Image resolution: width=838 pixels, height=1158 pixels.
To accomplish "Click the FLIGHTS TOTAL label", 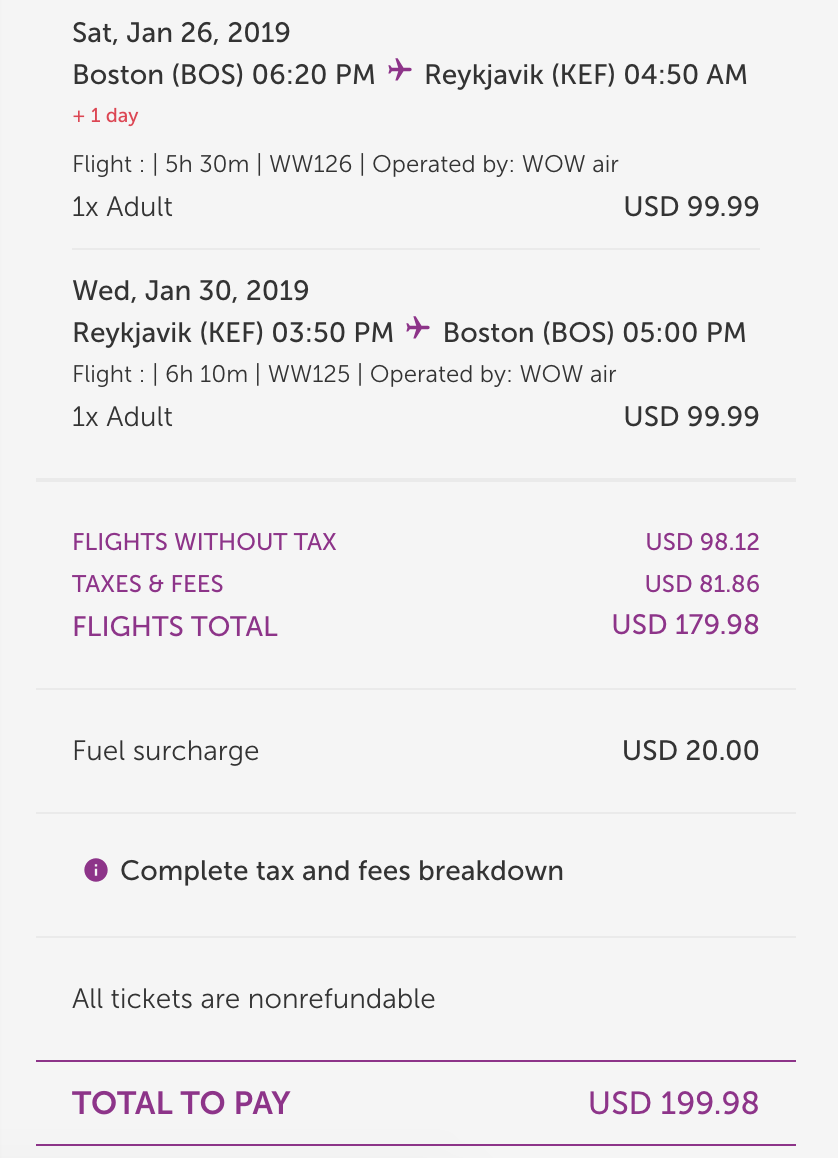I will (175, 627).
